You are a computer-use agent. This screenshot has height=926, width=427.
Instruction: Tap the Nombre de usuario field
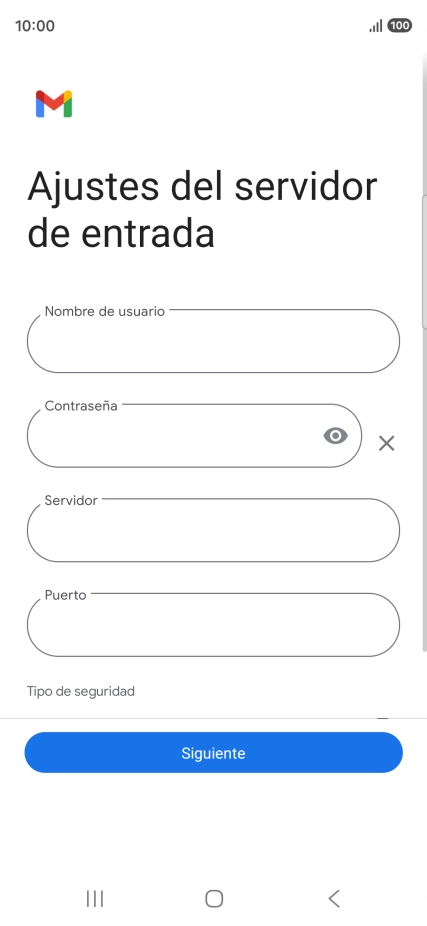(213, 341)
